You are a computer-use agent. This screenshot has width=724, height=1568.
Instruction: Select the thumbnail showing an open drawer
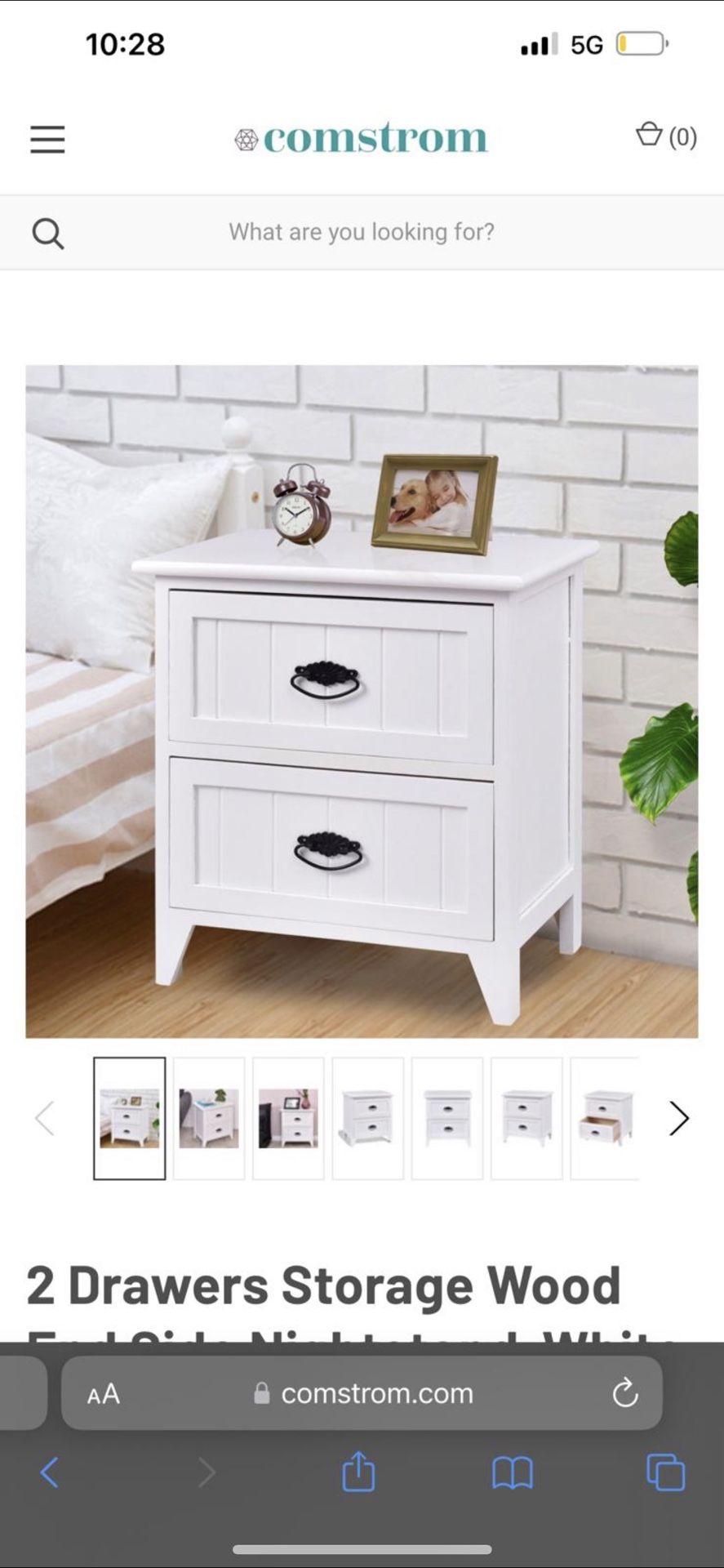(605, 1118)
